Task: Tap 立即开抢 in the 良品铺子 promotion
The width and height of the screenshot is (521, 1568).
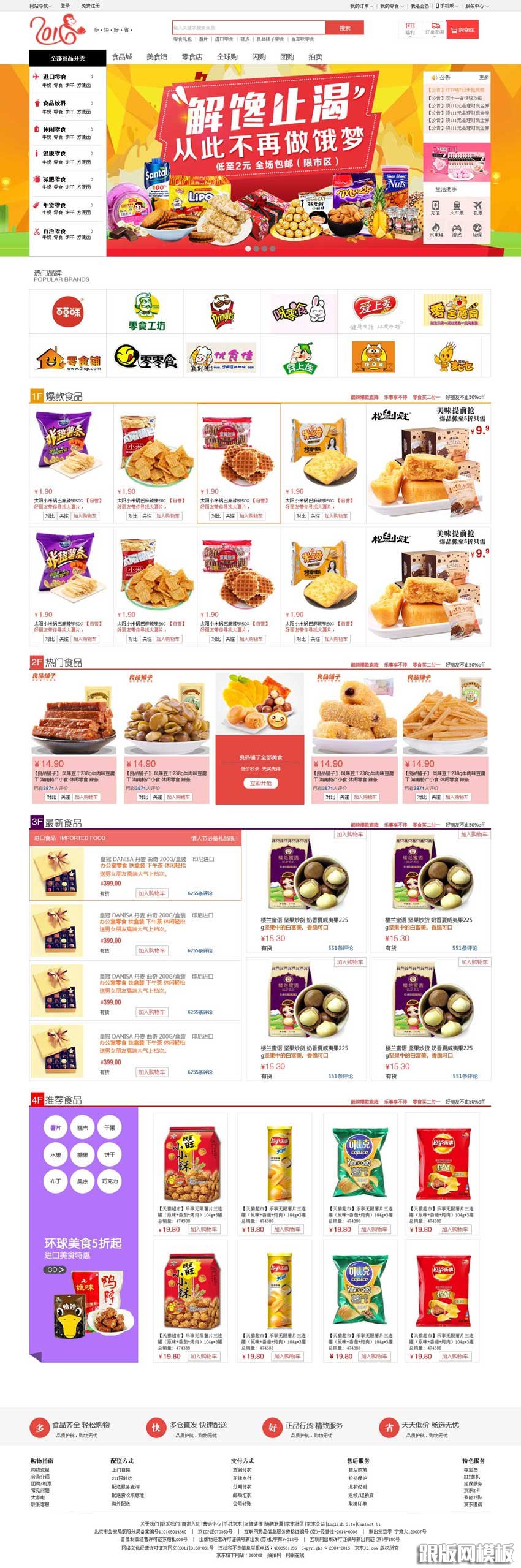Action: point(260,783)
